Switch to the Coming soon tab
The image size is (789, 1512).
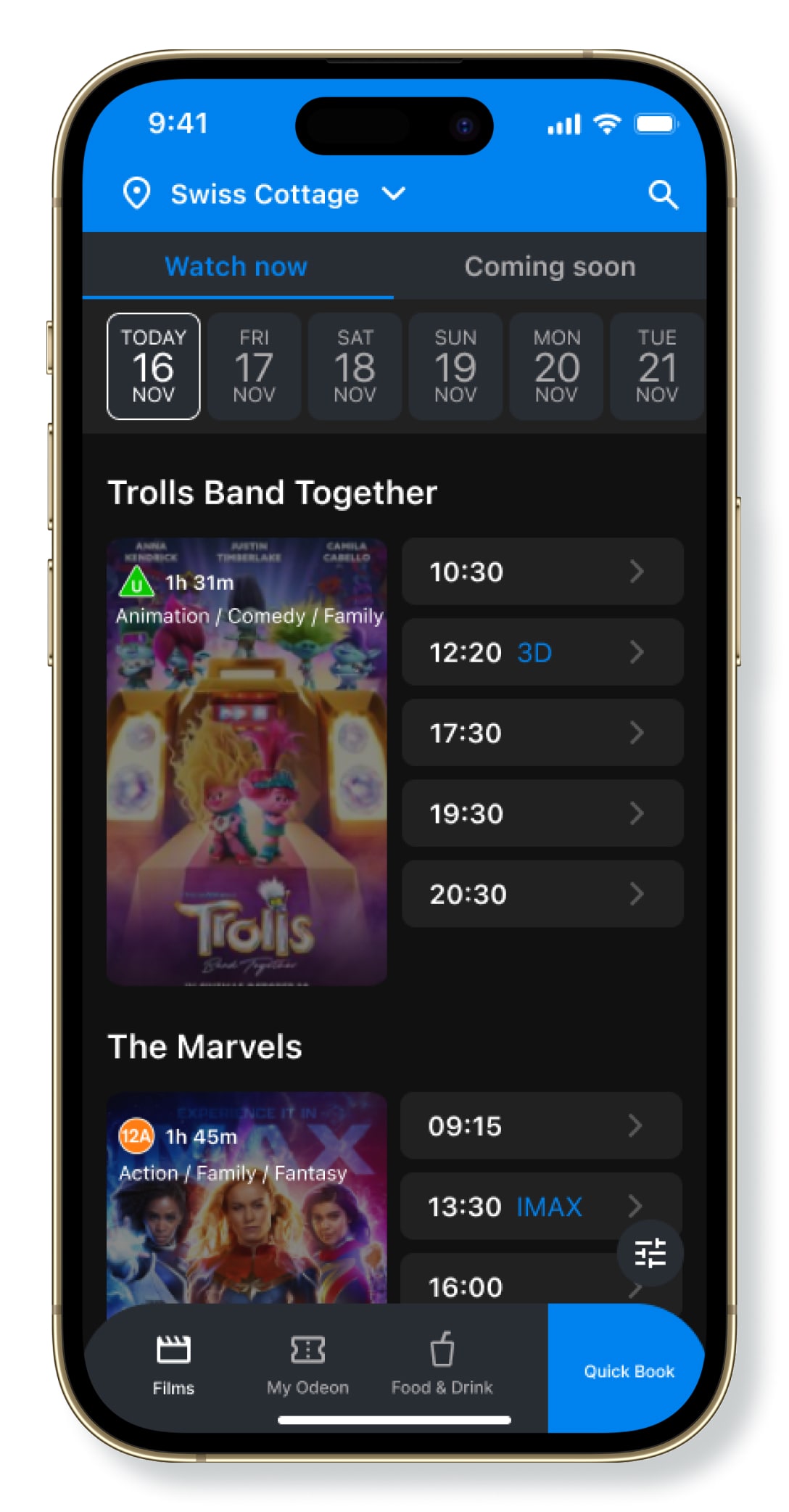pos(550,266)
